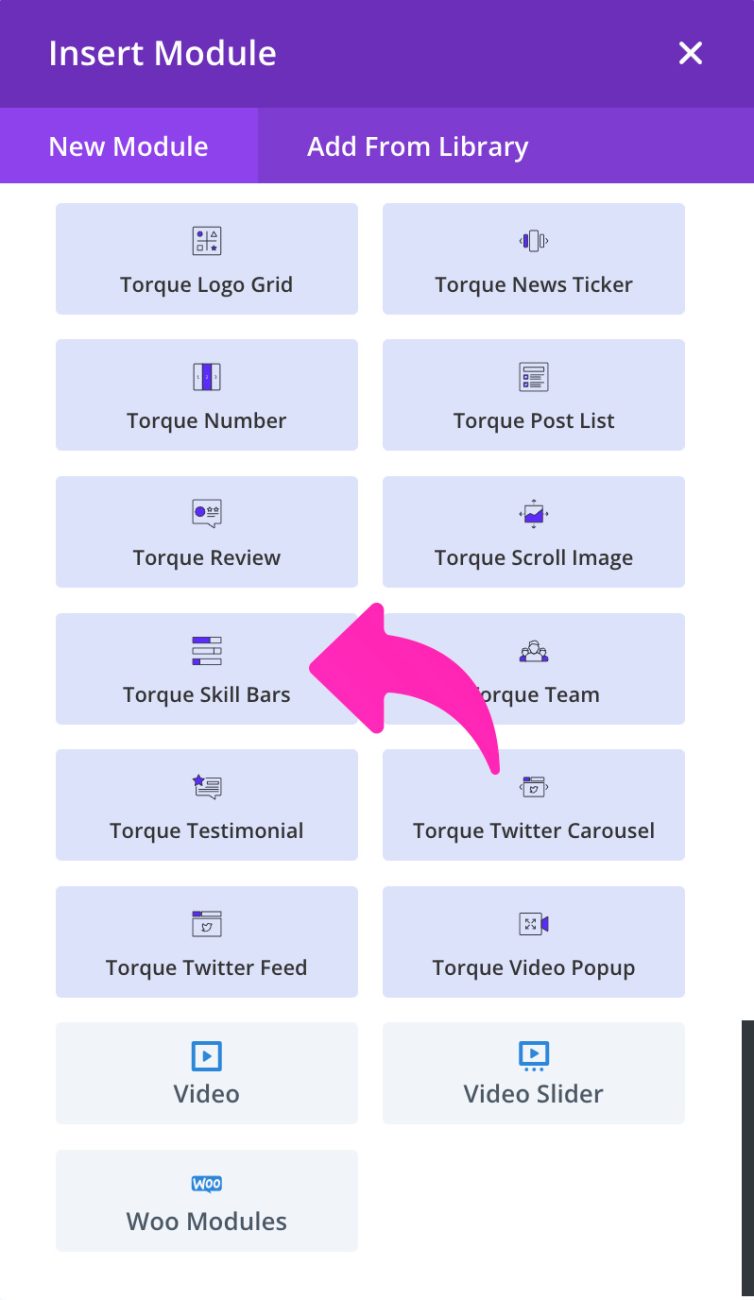Screen dimensions: 754x1300
Task: Add the Video Slider module
Action: click(533, 1073)
